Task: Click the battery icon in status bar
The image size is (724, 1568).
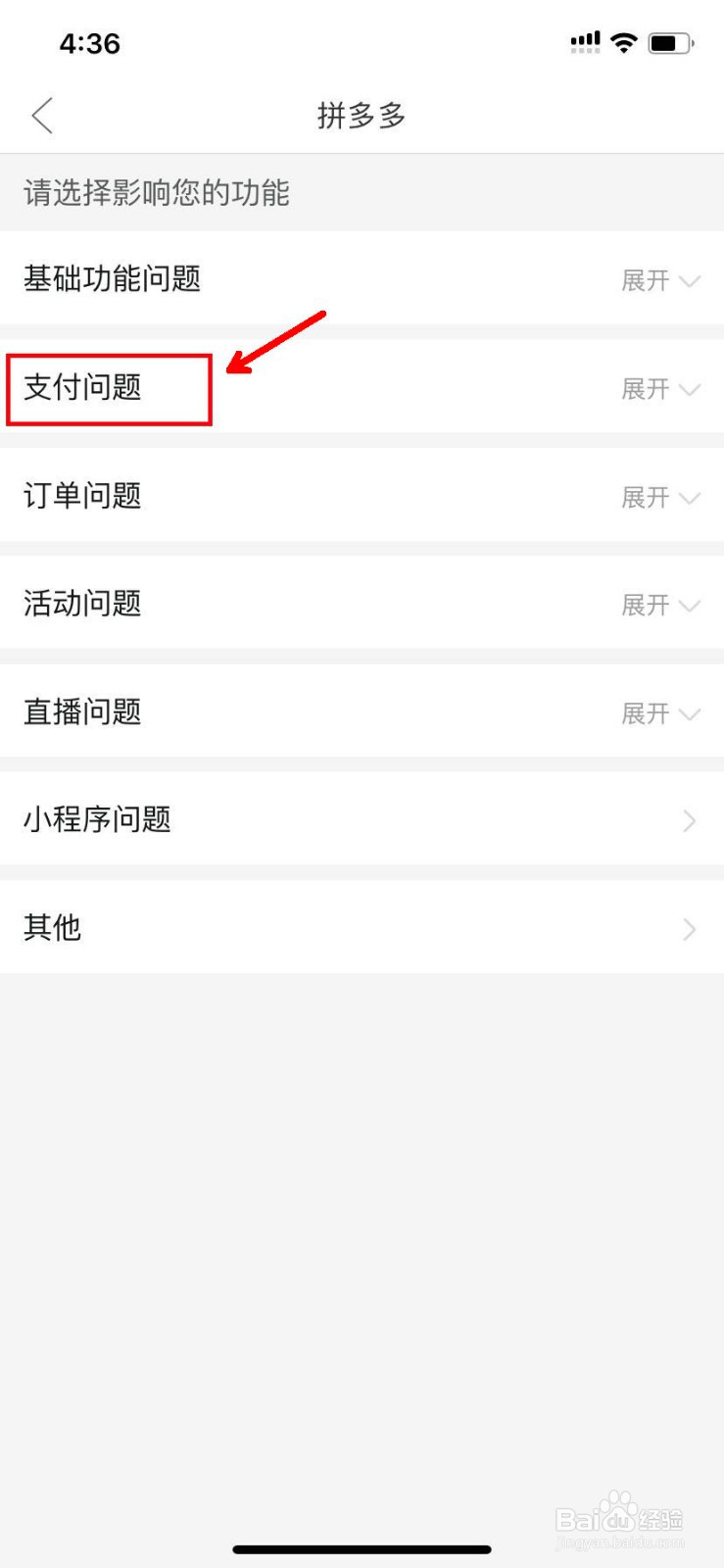Action: [x=670, y=40]
